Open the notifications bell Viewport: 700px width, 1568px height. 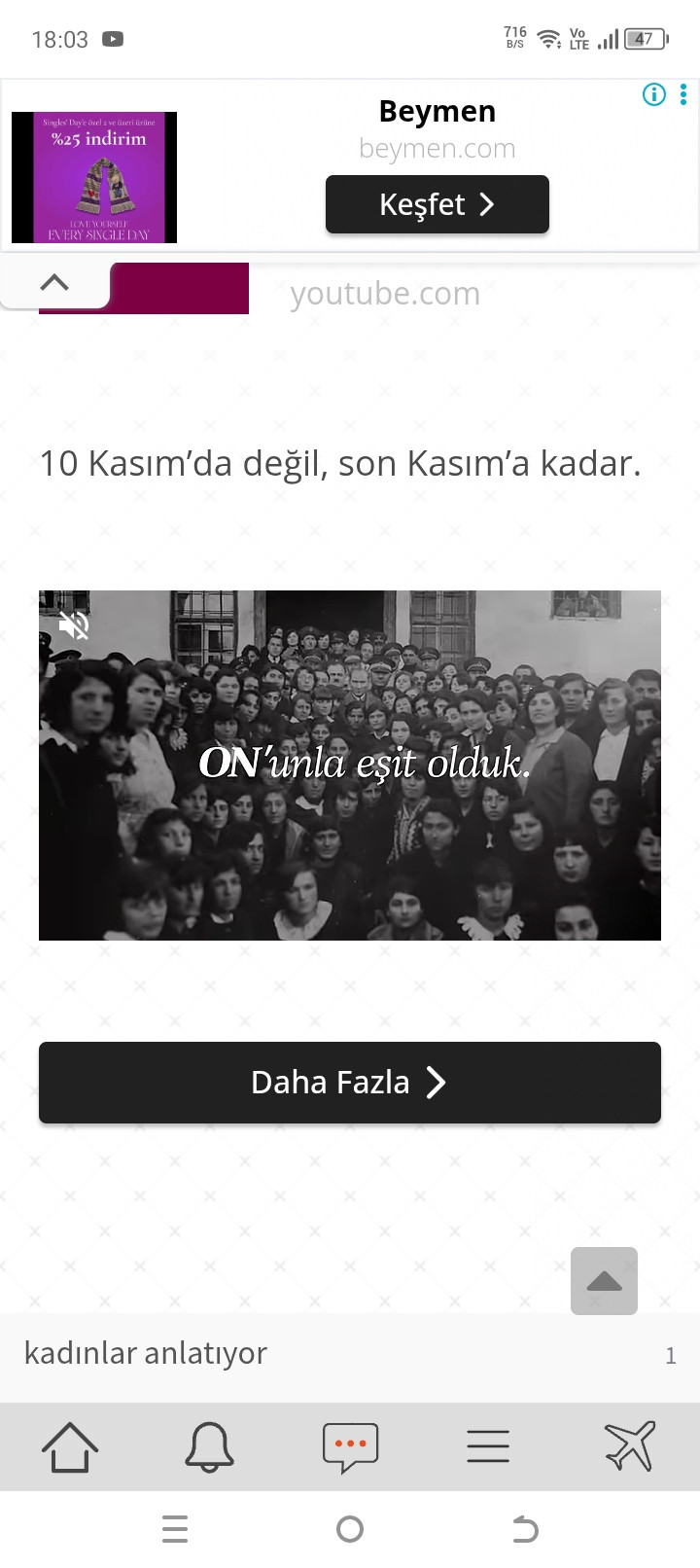[209, 1446]
